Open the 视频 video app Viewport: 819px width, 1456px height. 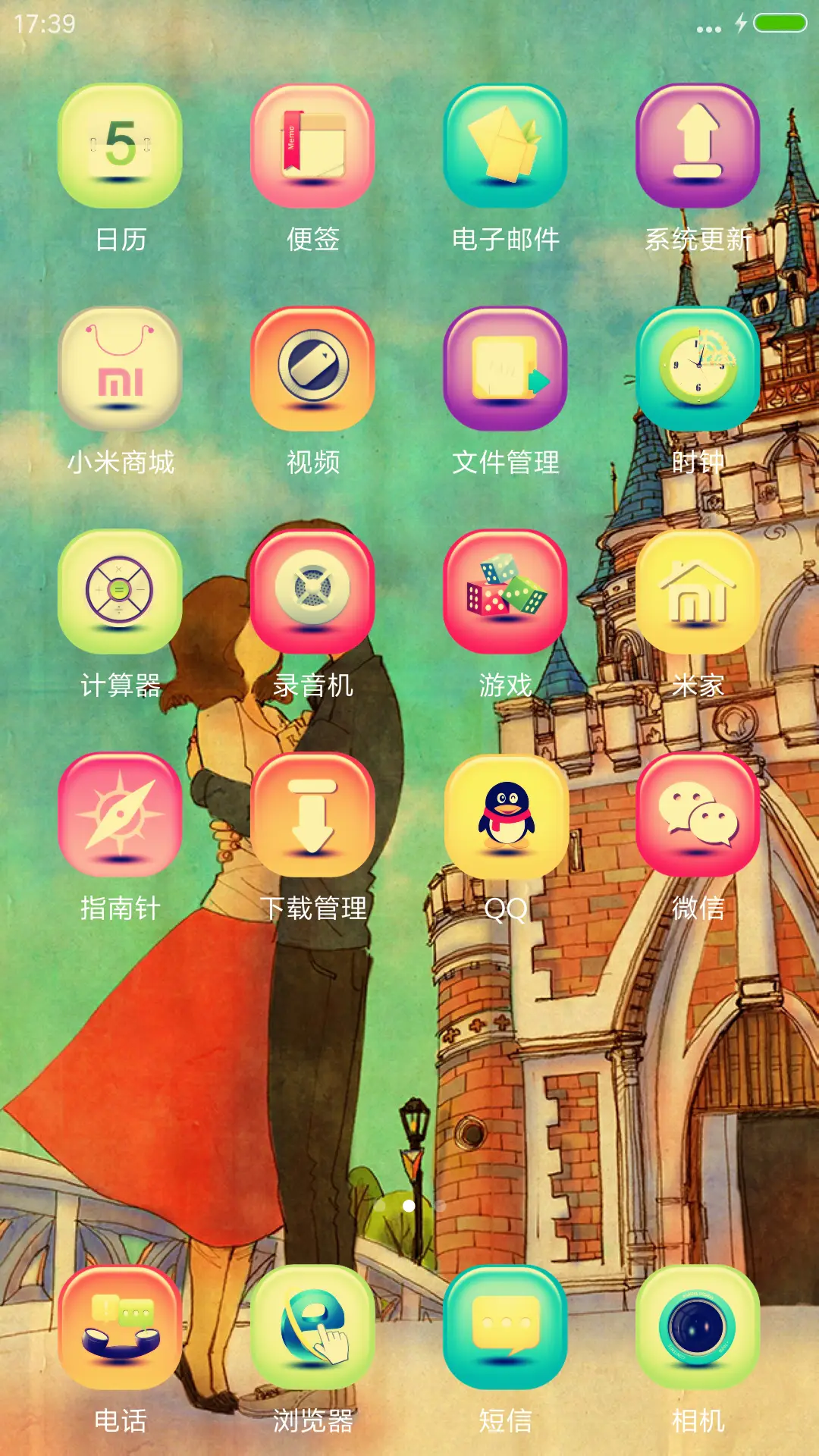pos(312,369)
